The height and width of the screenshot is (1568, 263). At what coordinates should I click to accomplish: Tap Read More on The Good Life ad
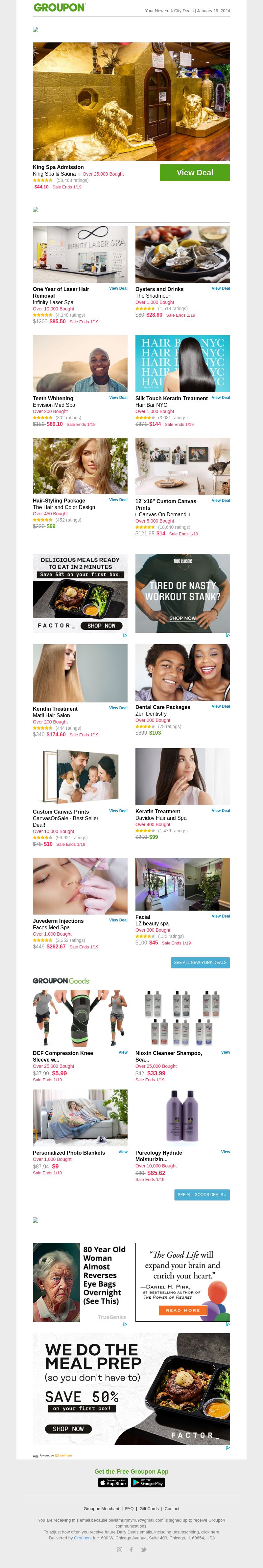[x=183, y=1310]
